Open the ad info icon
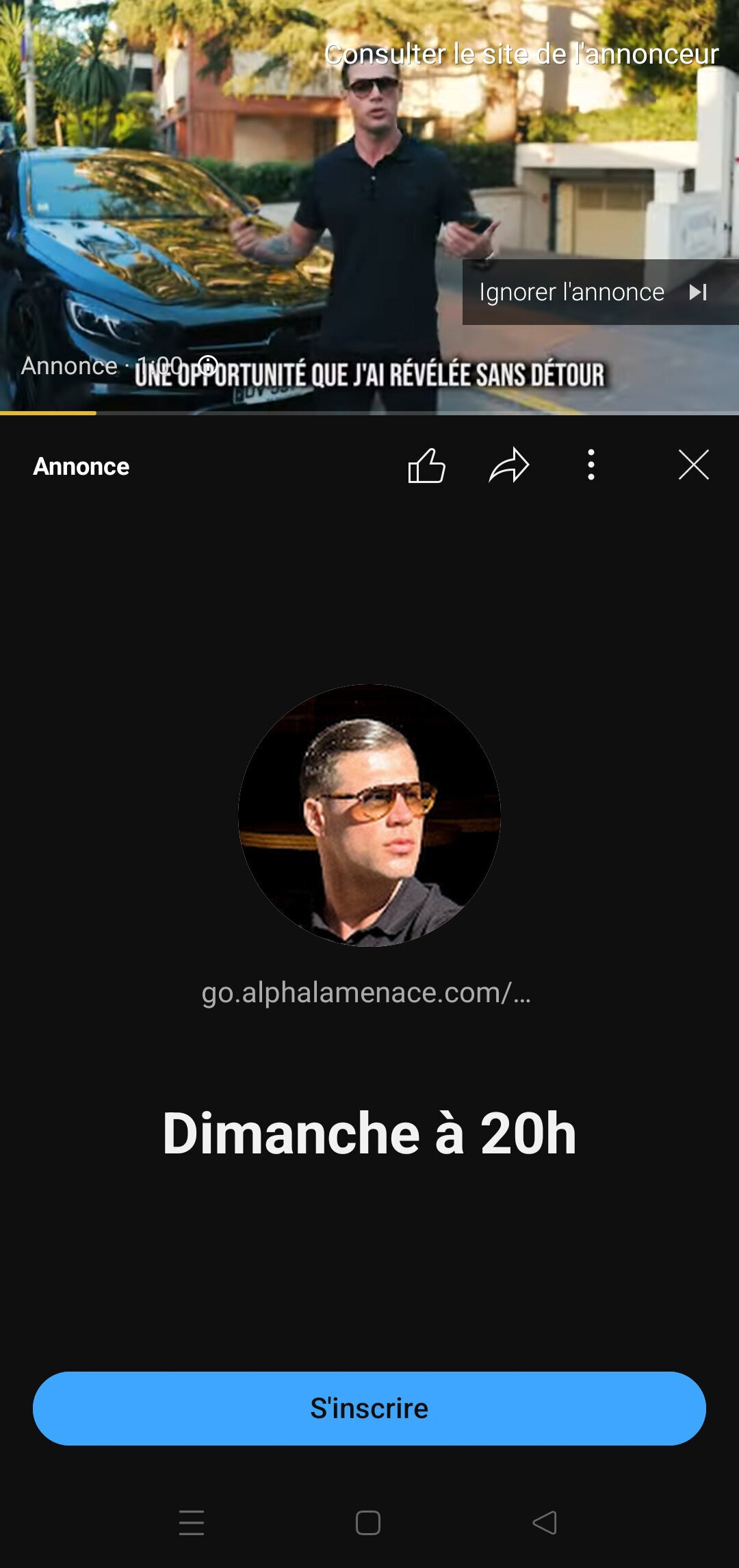 208,365
